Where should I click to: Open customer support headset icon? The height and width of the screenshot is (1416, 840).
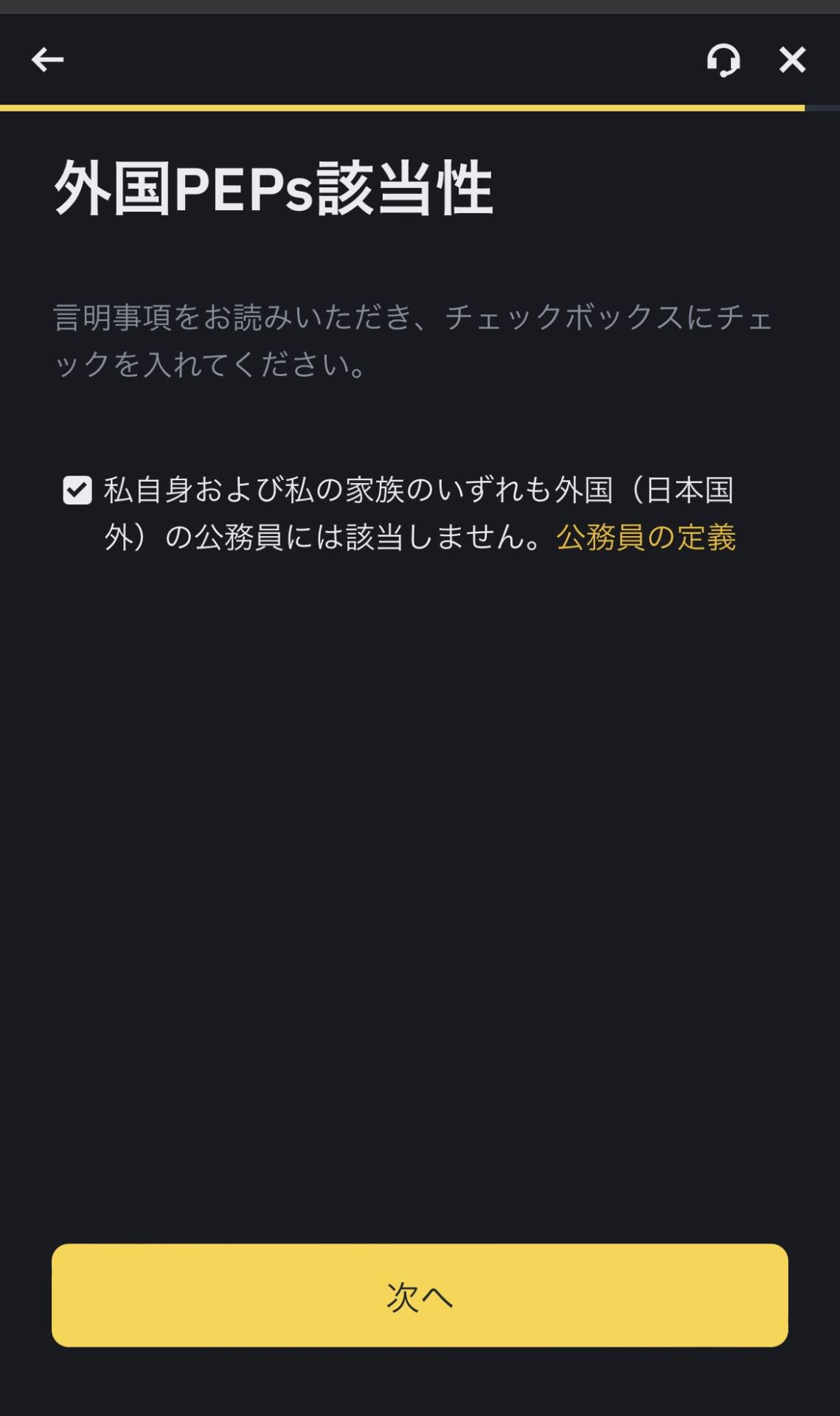tap(723, 60)
